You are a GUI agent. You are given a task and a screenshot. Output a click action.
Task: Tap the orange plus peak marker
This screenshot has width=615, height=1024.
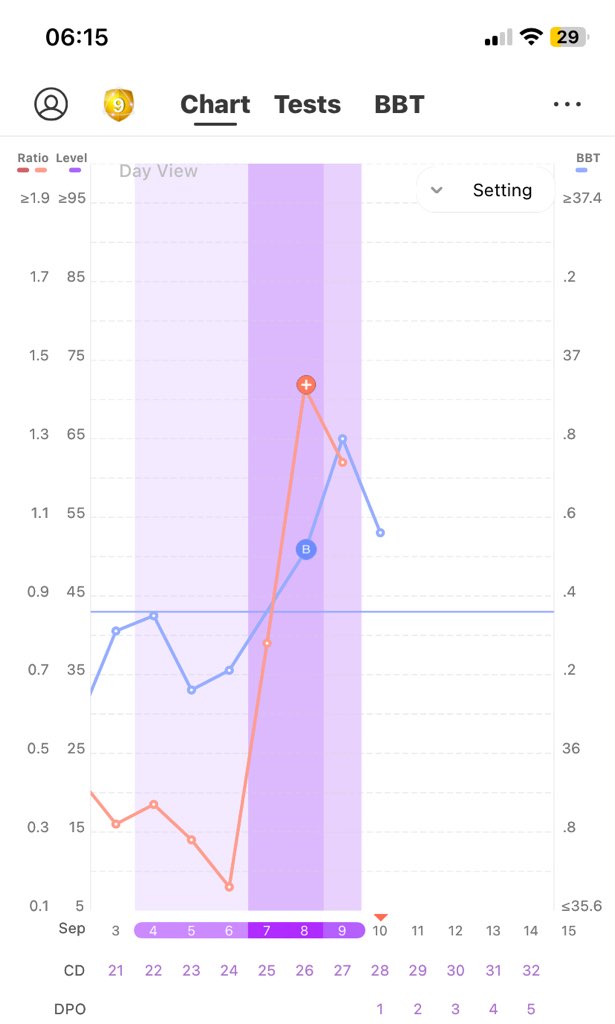pos(306,385)
